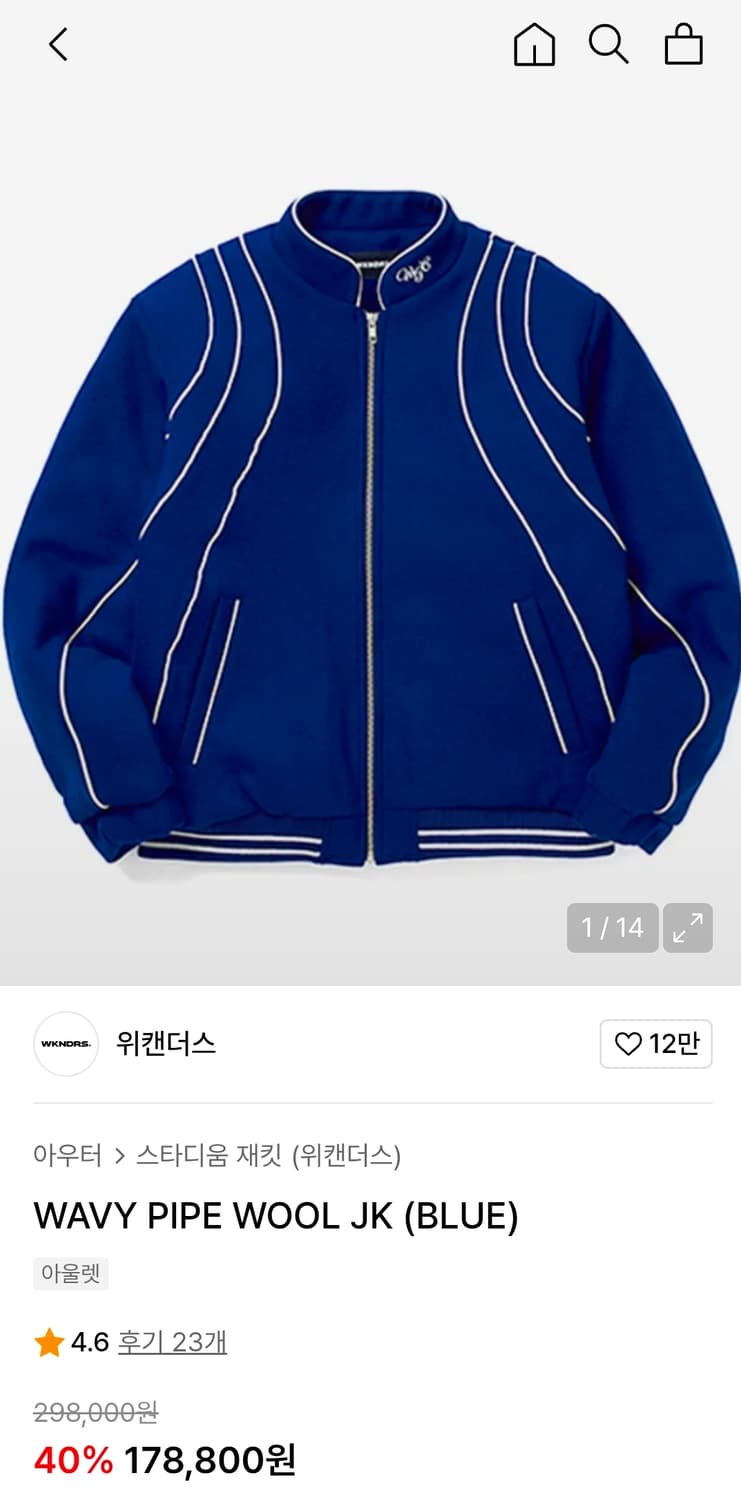Open the 위캔더스 brand page
The height and width of the screenshot is (1500, 741).
point(166,1044)
